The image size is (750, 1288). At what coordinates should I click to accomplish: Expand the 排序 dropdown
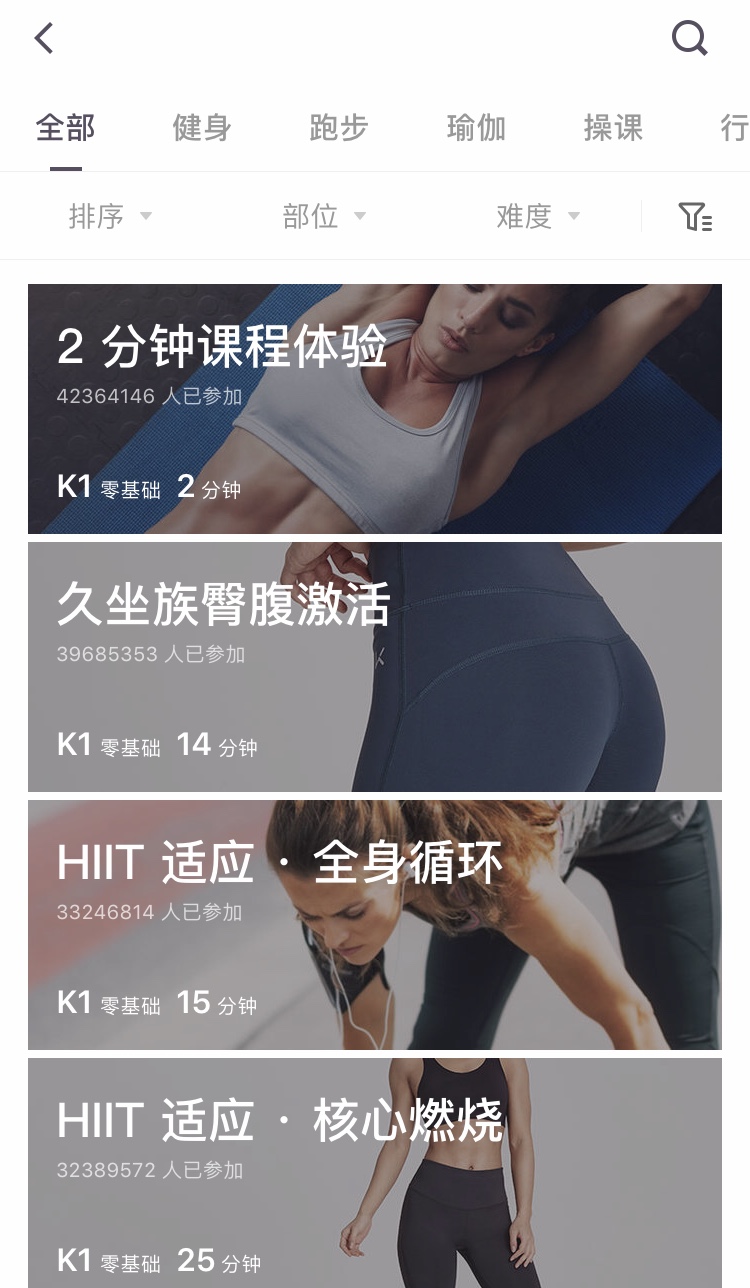coord(110,216)
